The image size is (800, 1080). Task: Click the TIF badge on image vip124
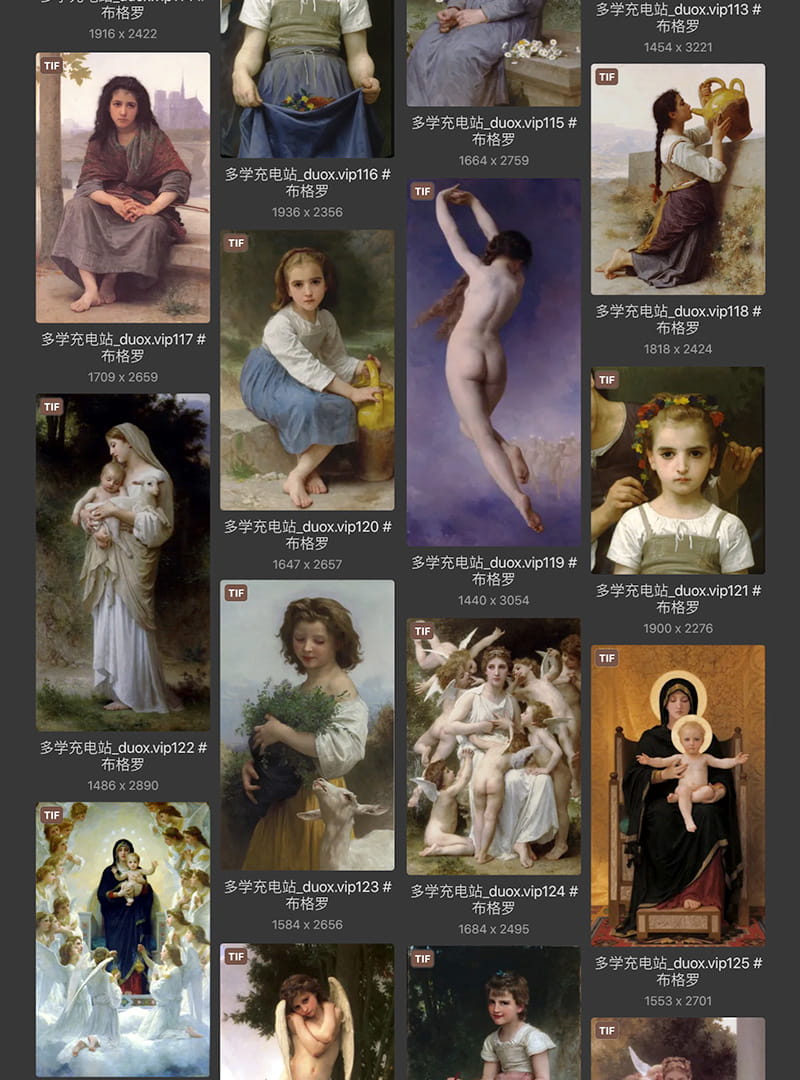422,631
